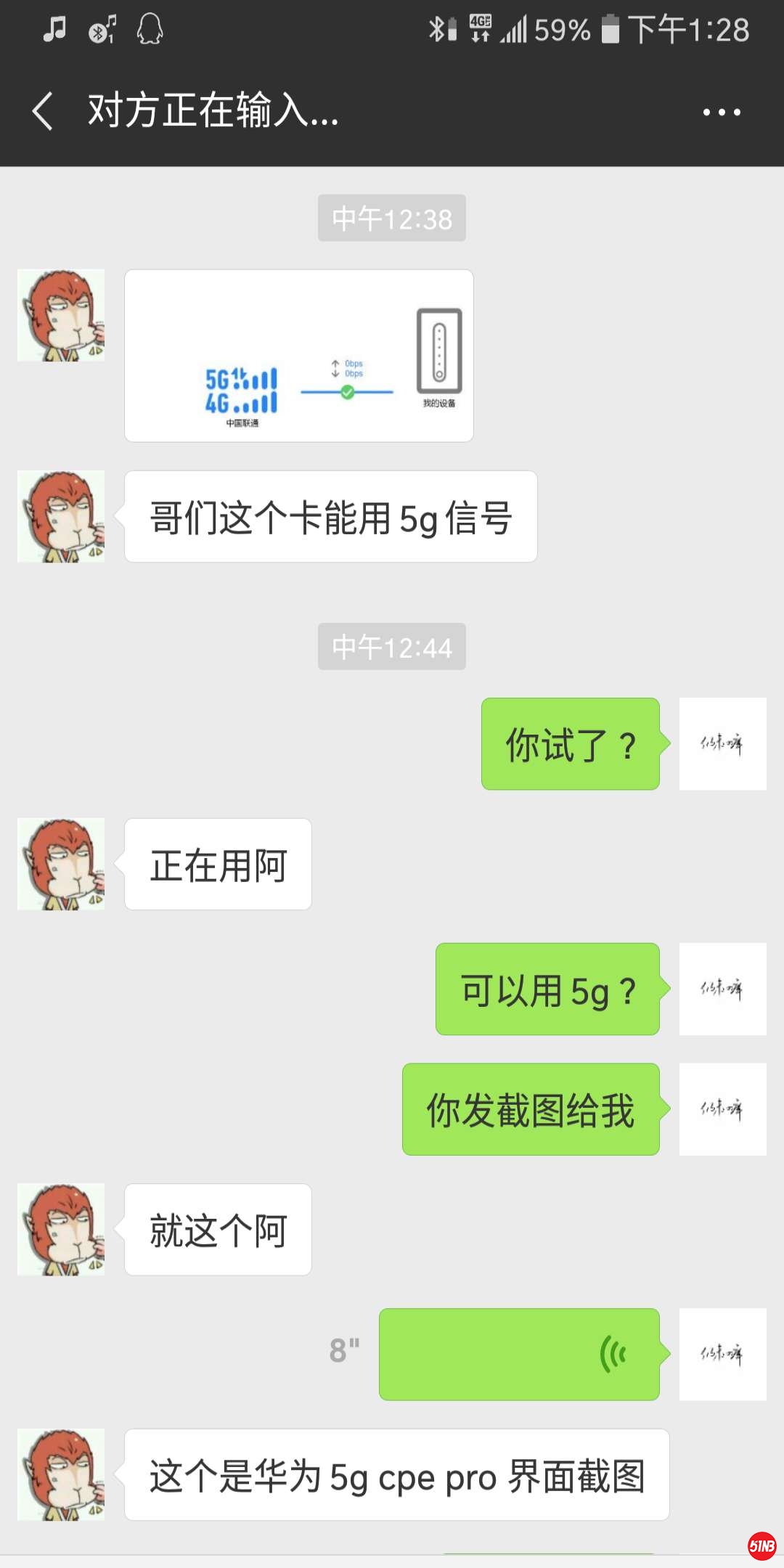
Task: Open my avatar beside '你试了?' message
Action: click(x=722, y=743)
